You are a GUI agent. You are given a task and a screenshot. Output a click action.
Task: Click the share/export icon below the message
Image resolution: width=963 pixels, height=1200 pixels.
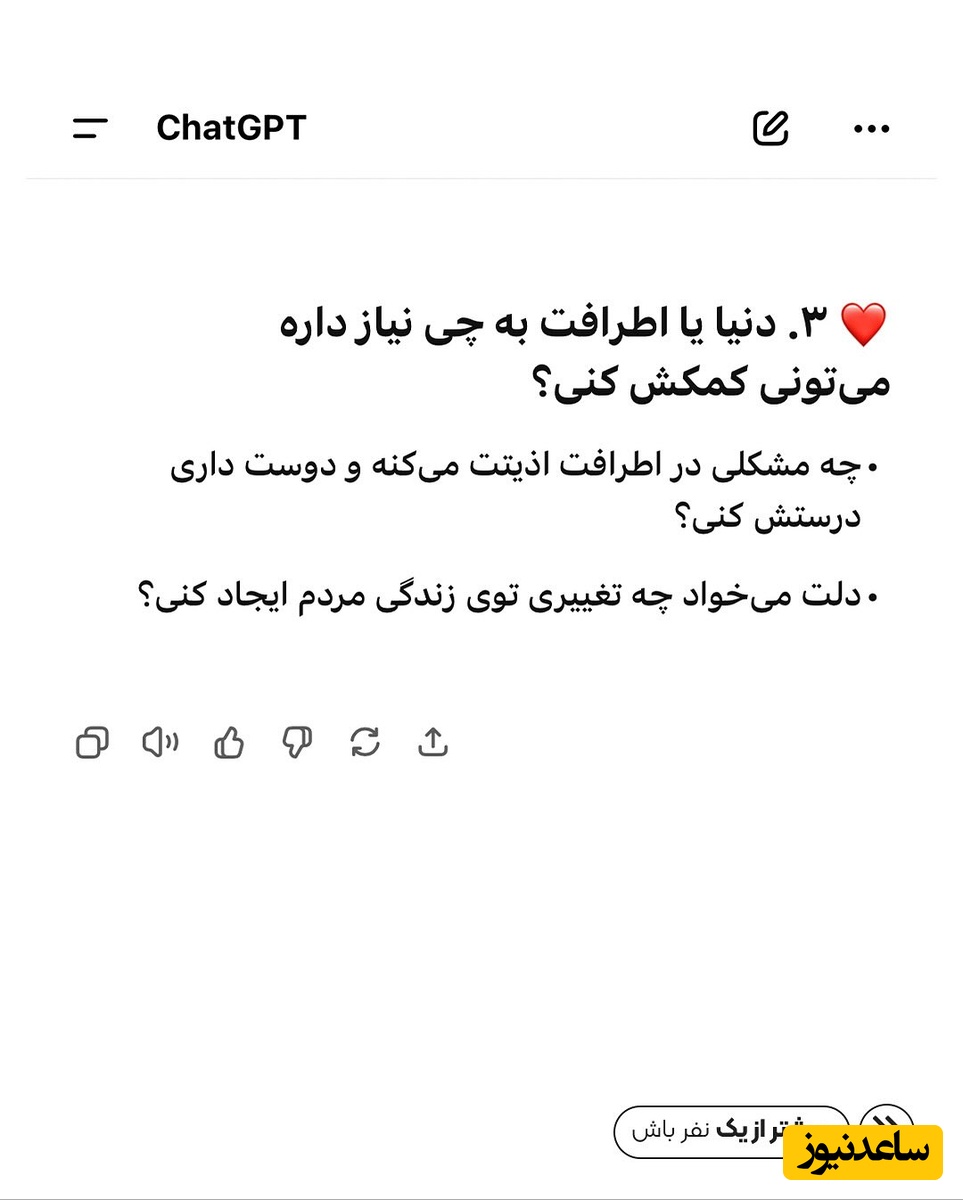(x=432, y=742)
